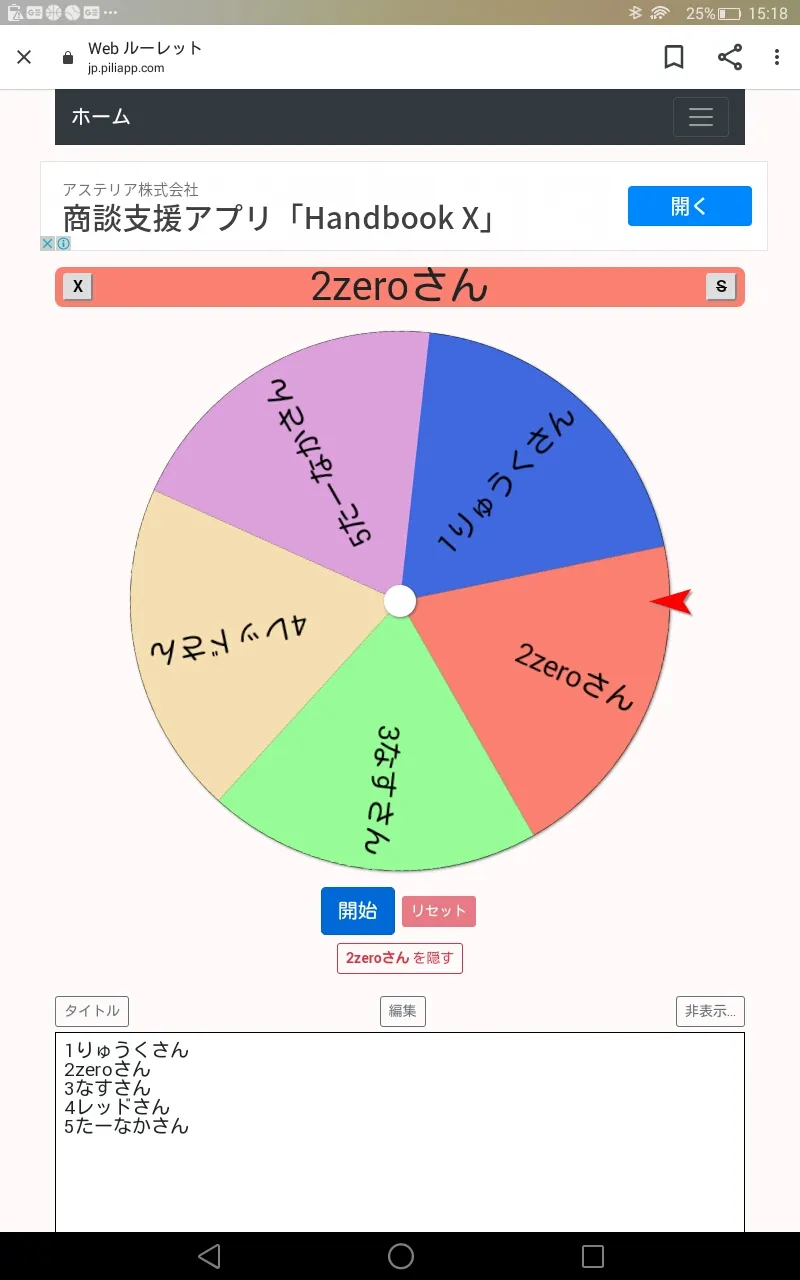Go to ホーム link
This screenshot has height=1280, width=800.
pyautogui.click(x=101, y=117)
